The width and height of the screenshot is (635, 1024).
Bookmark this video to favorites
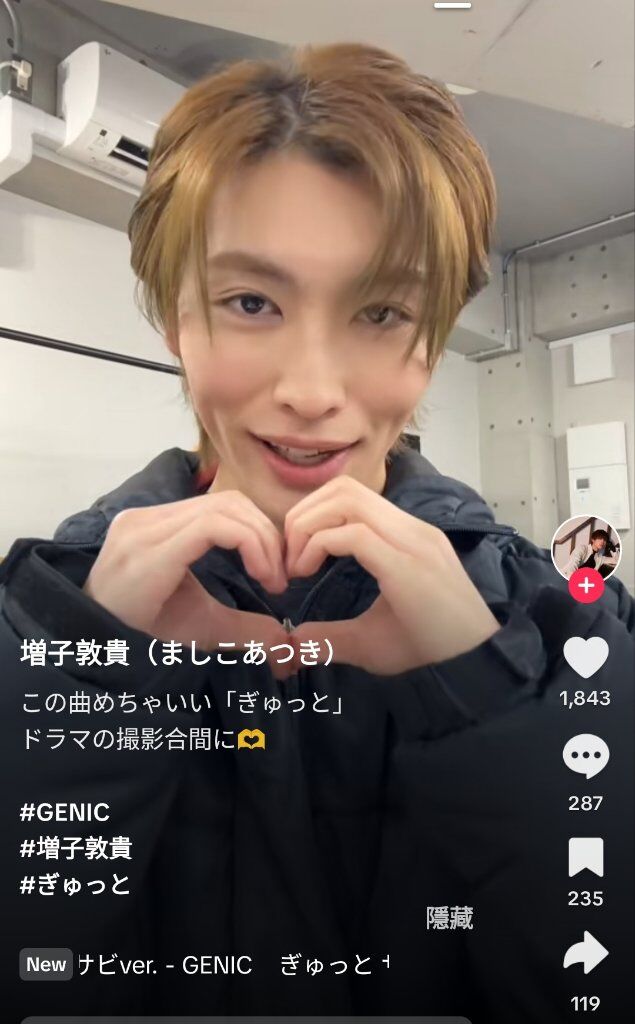585,857
